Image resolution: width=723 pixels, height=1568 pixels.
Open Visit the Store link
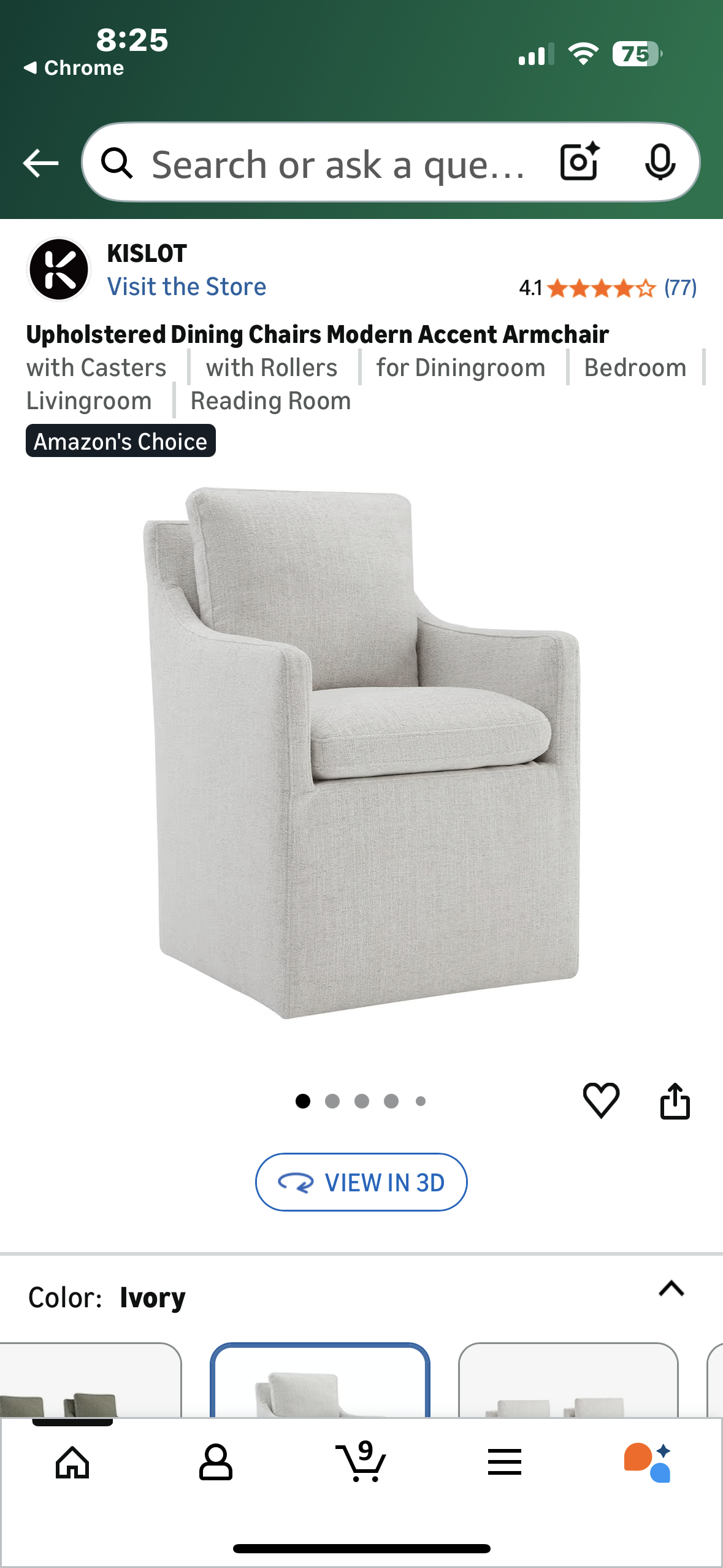[x=186, y=286]
